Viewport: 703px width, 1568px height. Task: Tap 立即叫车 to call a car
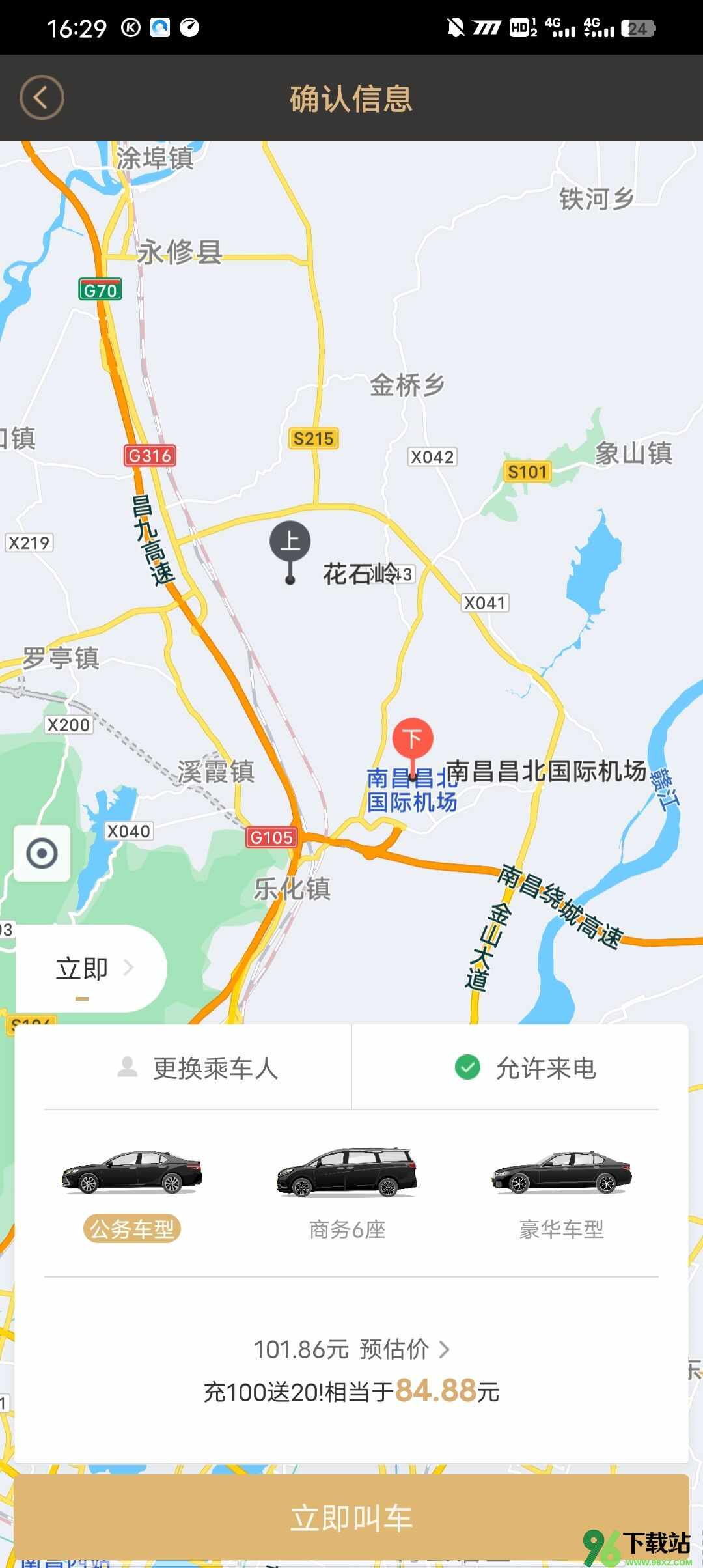click(351, 1518)
